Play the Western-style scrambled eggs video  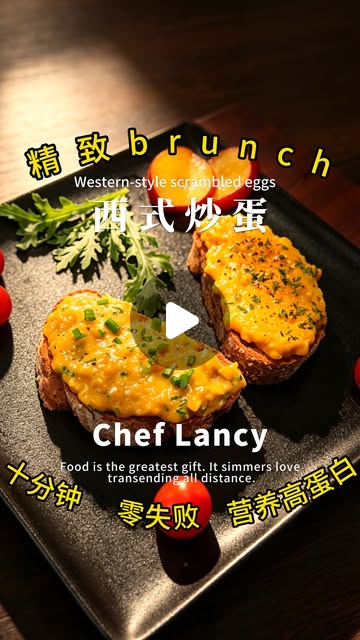[180, 320]
